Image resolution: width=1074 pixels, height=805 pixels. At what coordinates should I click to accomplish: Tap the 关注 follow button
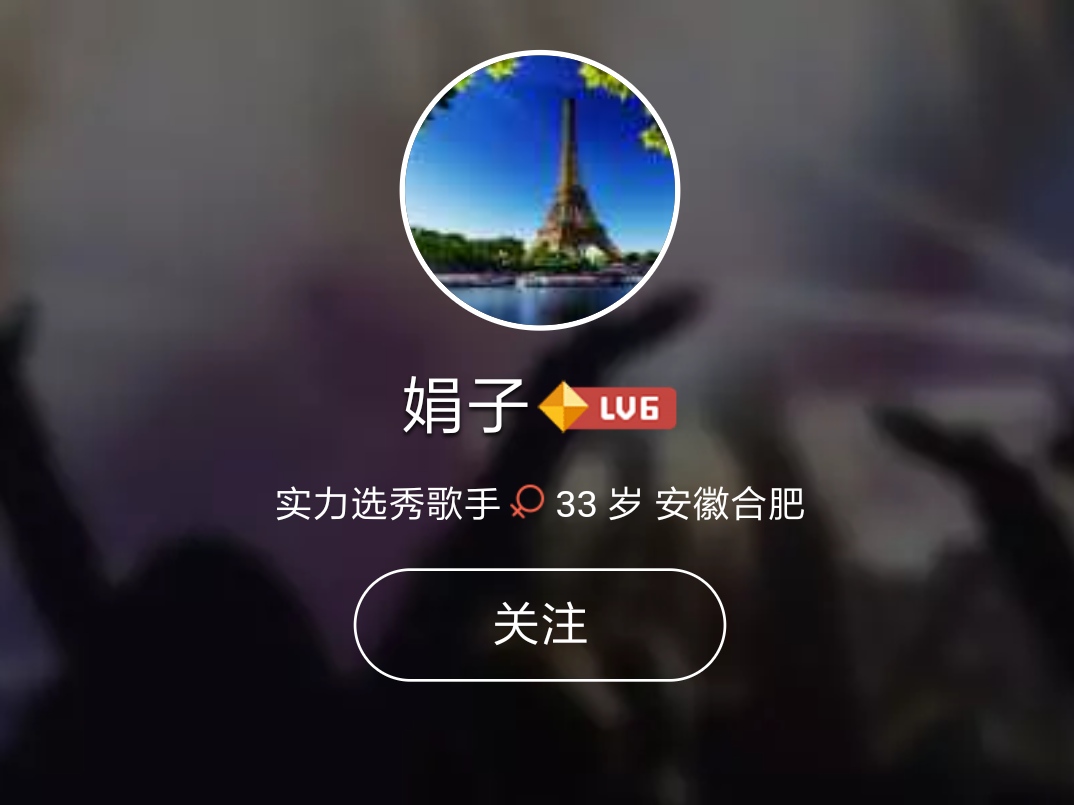539,624
